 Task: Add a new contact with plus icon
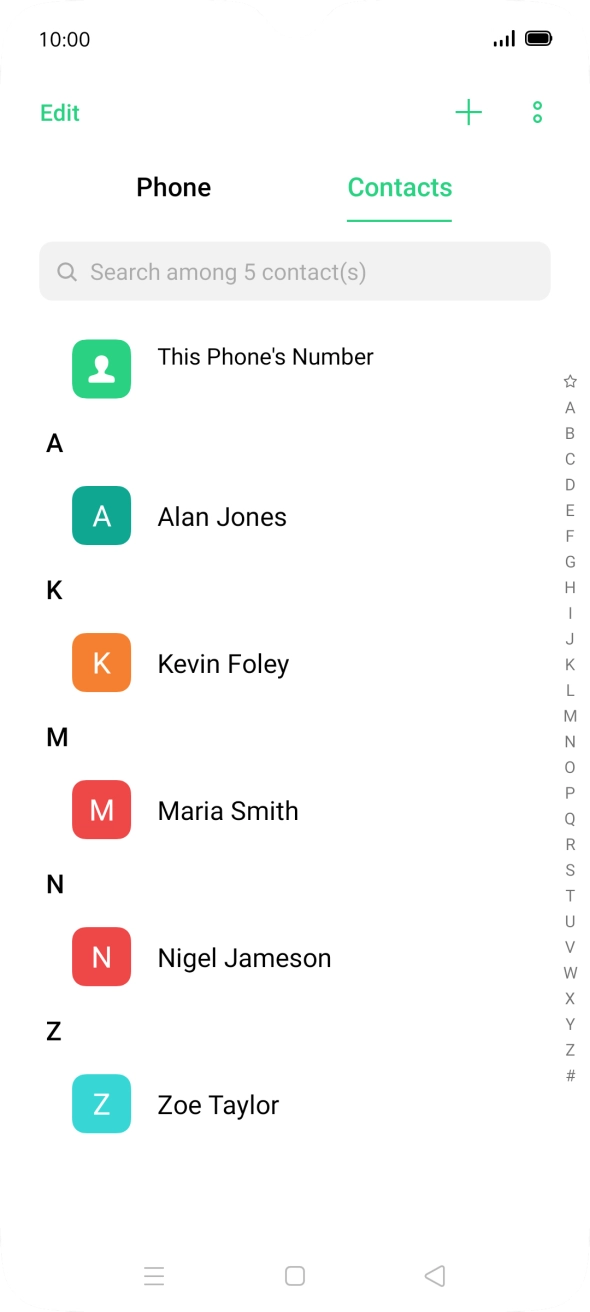coord(468,113)
